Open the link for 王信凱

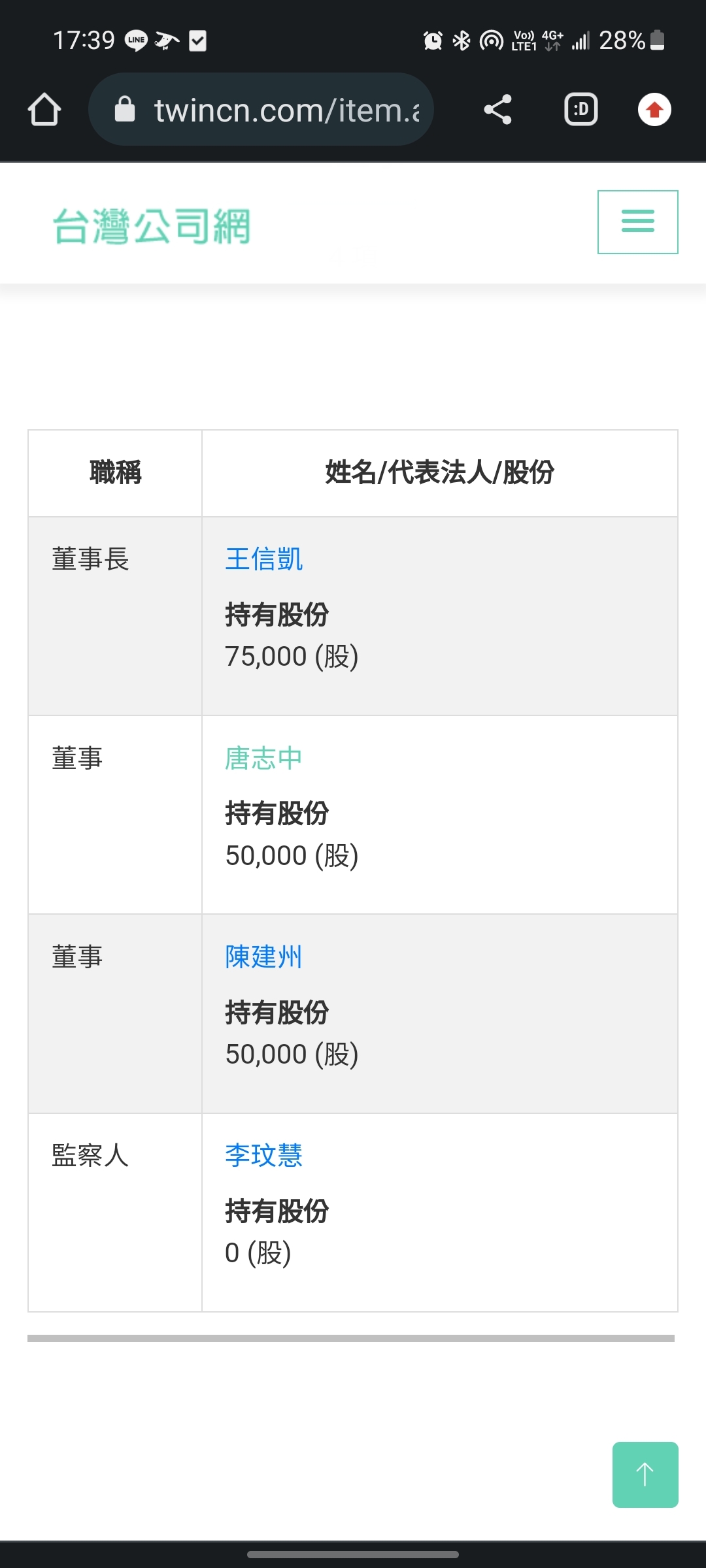(264, 559)
